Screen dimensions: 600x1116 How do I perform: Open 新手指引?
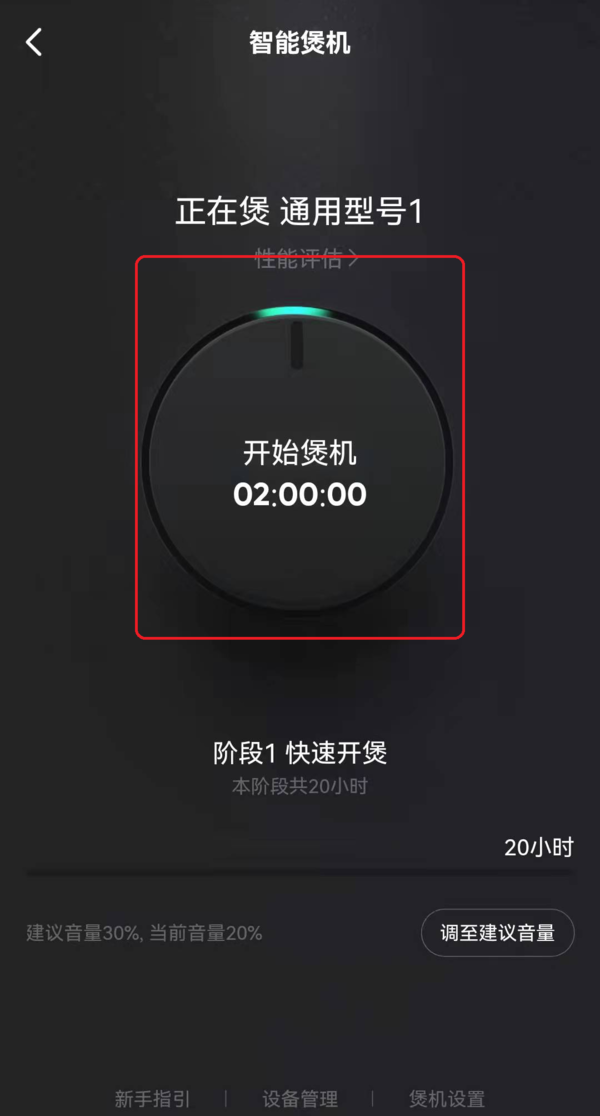pos(152,1099)
